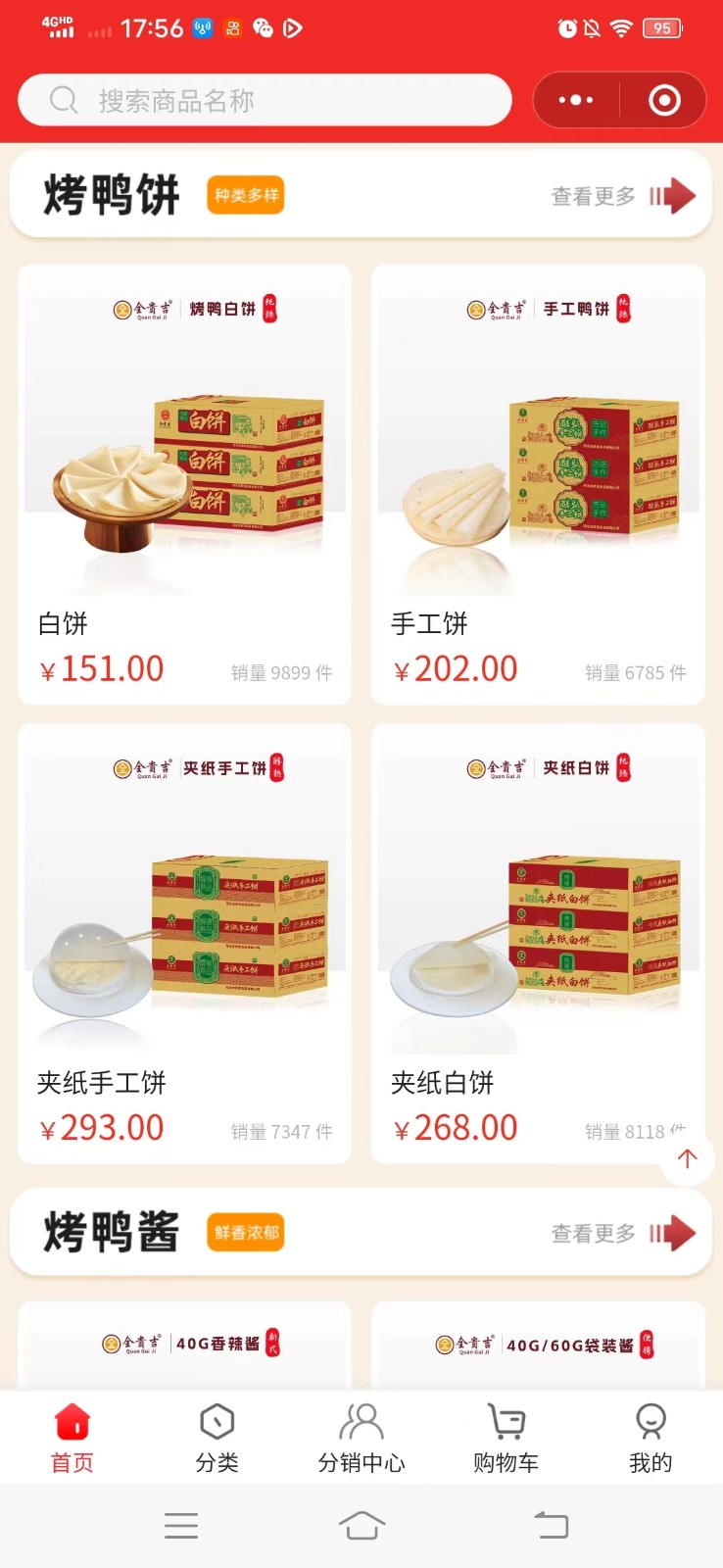View more in the 烤鸭饼 section

click(622, 196)
